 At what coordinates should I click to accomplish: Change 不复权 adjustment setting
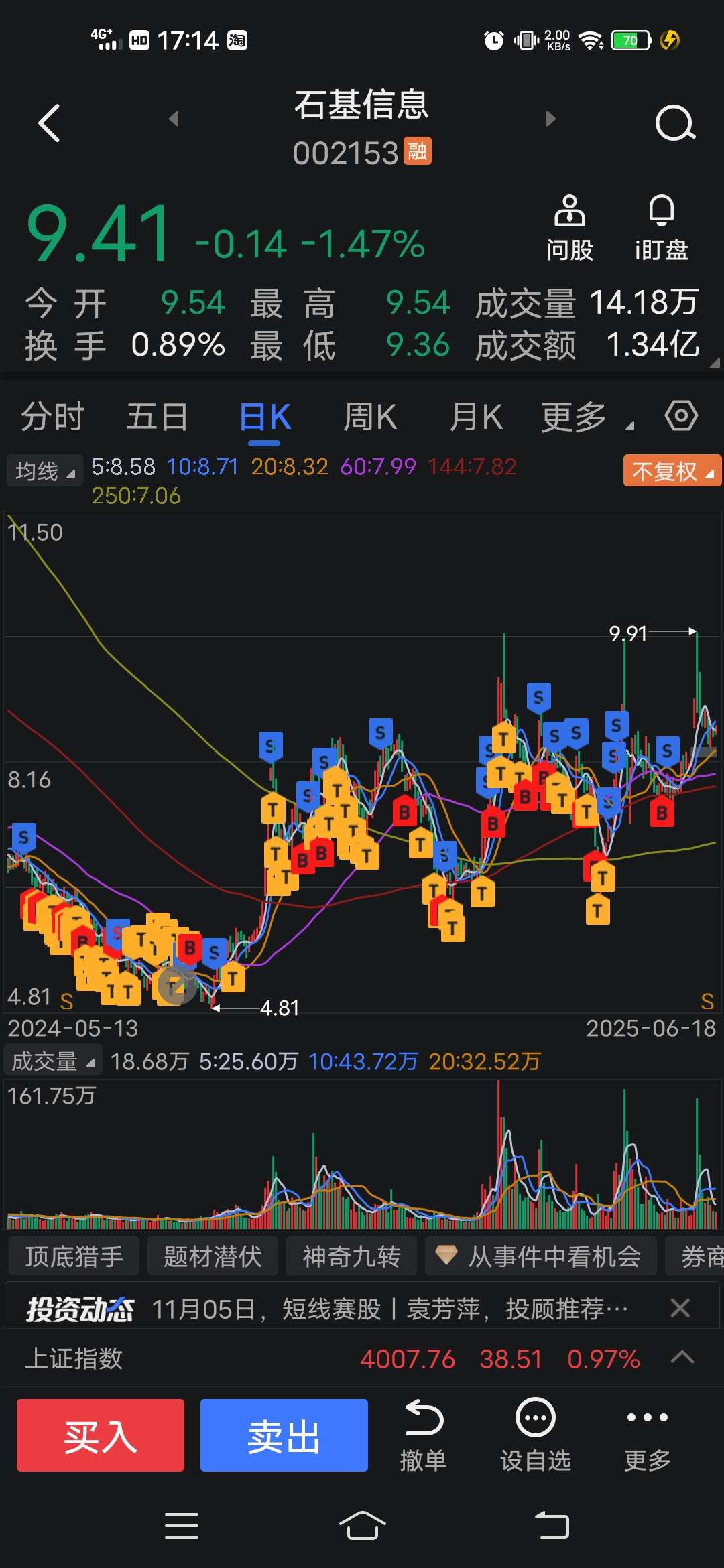(x=672, y=471)
